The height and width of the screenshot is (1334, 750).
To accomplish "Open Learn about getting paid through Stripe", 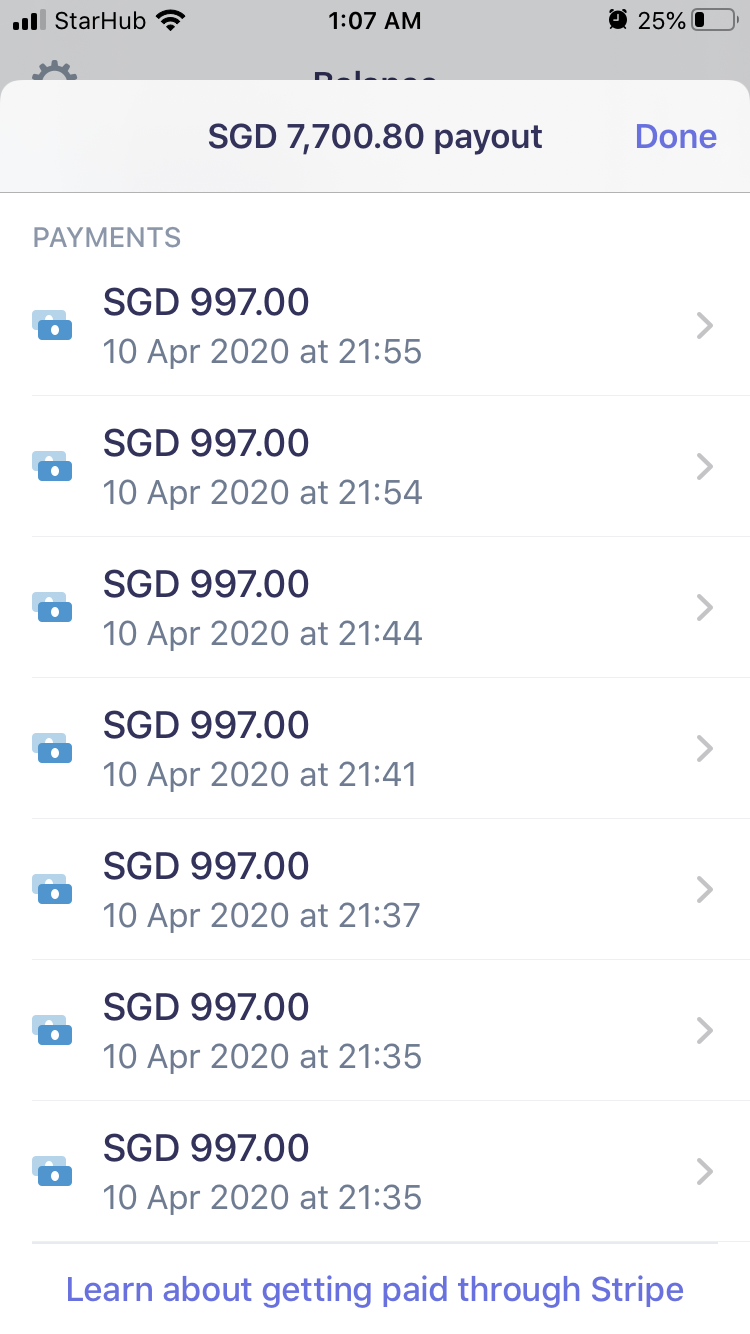I will coord(374,1289).
